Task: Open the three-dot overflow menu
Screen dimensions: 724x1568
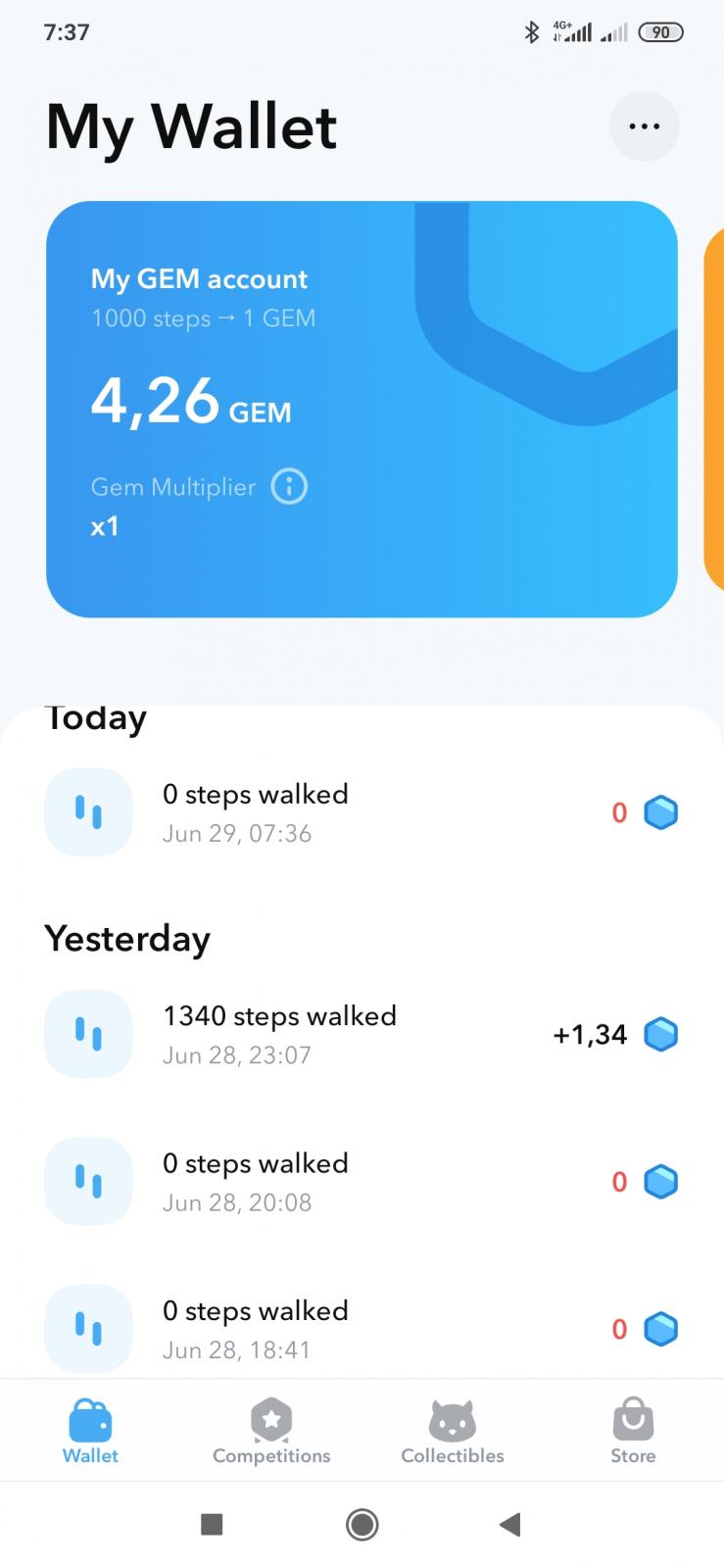Action: 644,126
